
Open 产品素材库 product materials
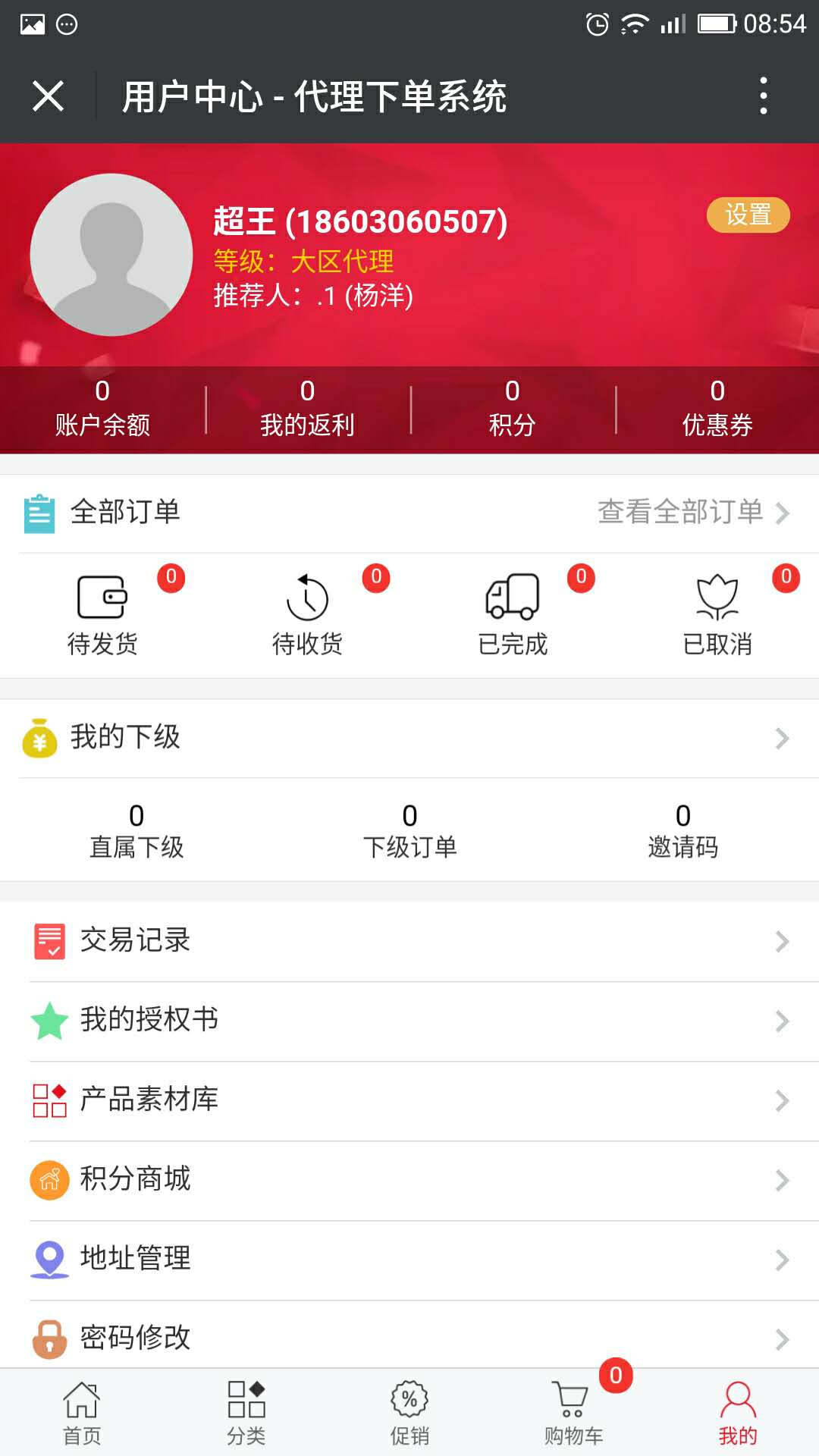coord(409,1100)
